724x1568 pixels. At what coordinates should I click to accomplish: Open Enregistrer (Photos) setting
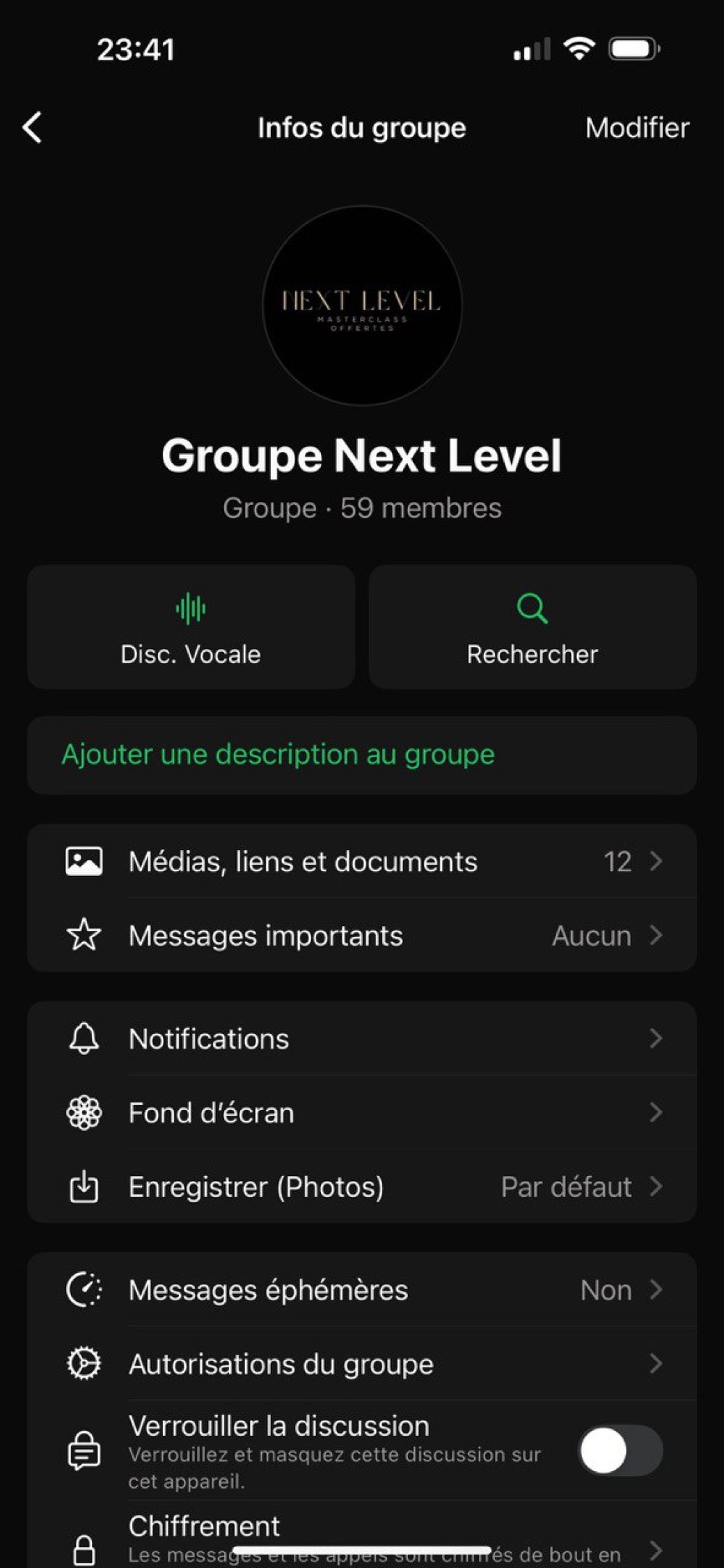[362, 1186]
